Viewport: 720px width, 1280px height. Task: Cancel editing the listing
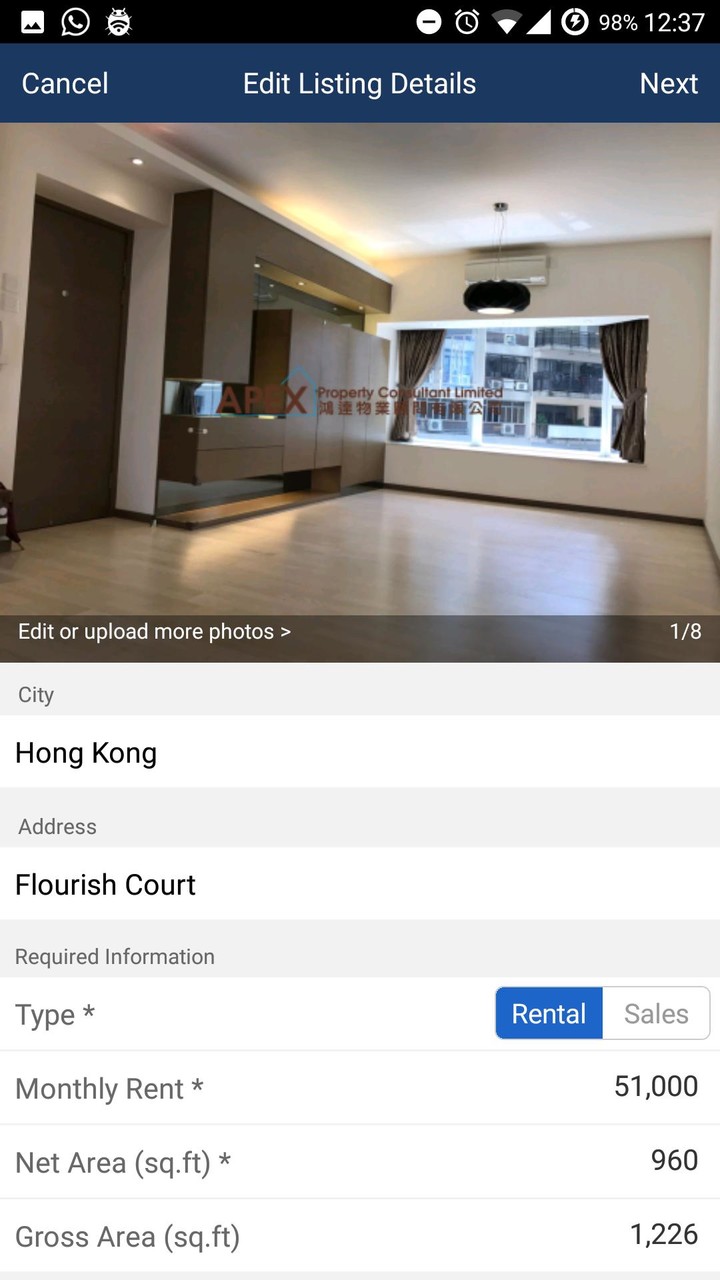click(x=63, y=84)
